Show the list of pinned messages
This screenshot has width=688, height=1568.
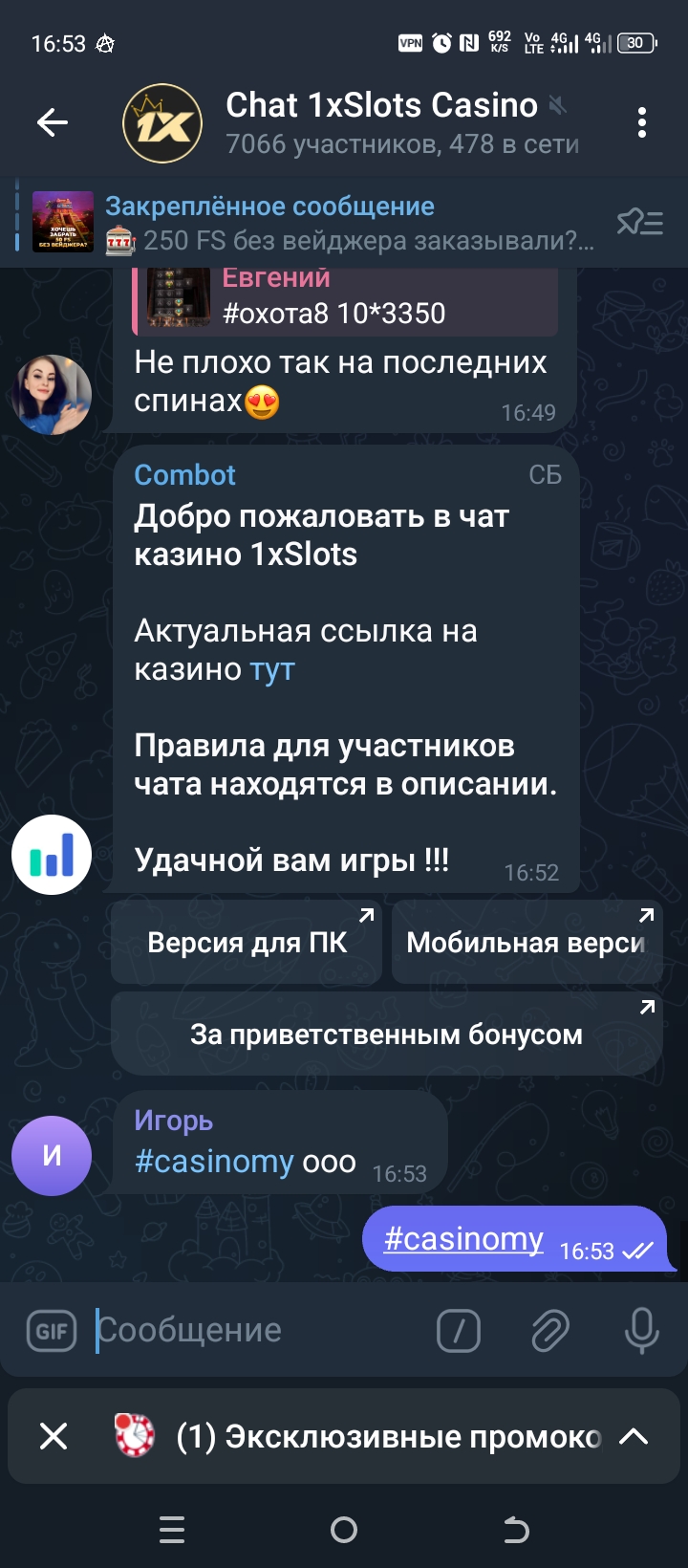point(639,224)
